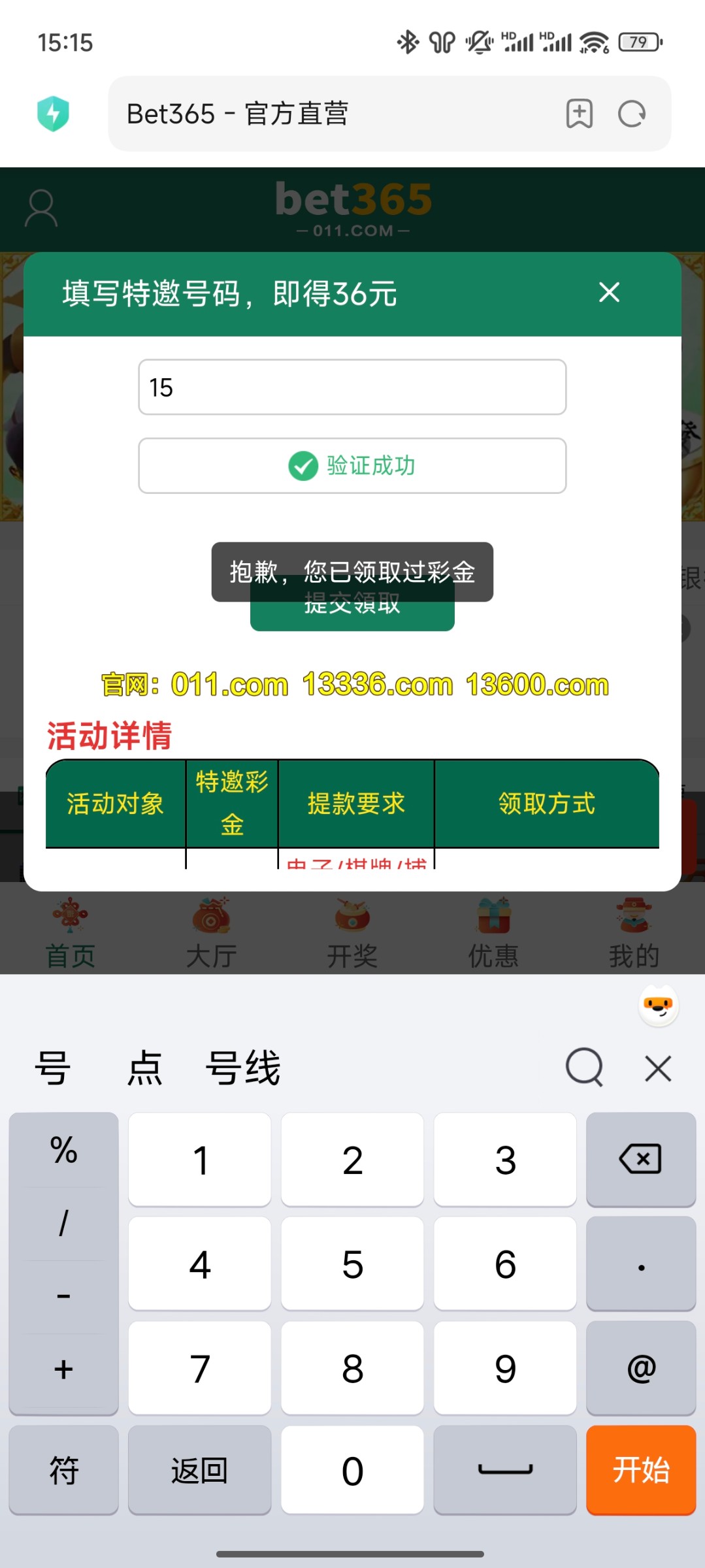
Task: Add this page to bookmarks
Action: (x=579, y=114)
